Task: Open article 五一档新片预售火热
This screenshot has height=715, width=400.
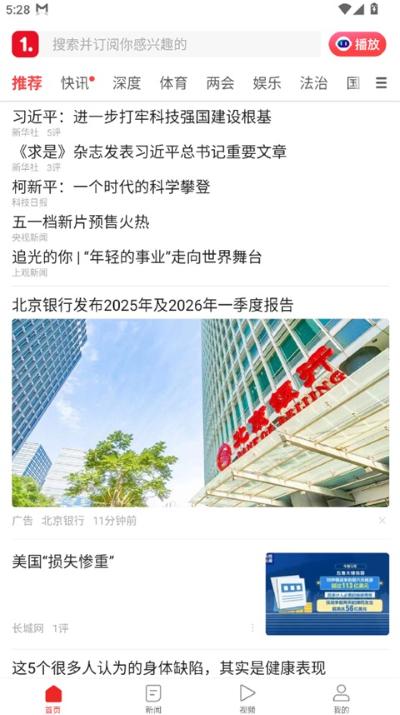Action: [x=81, y=222]
